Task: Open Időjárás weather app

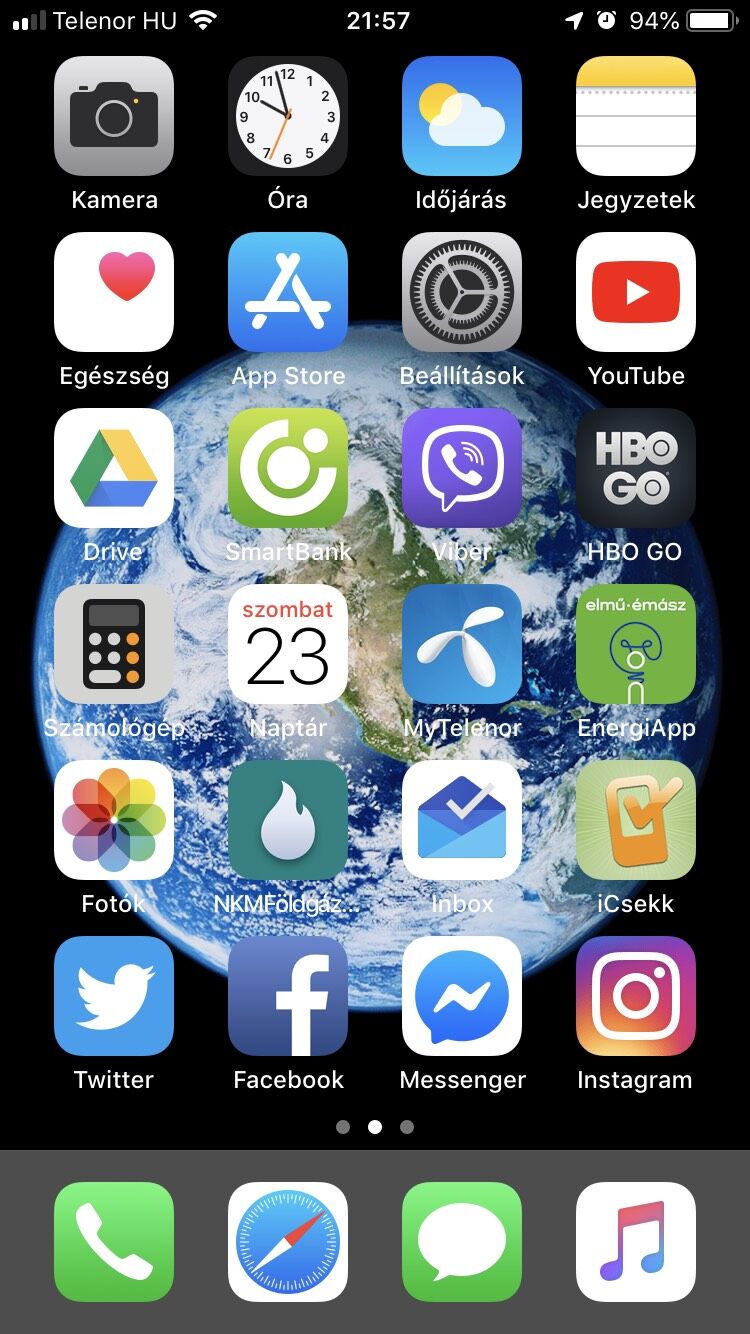Action: point(462,116)
